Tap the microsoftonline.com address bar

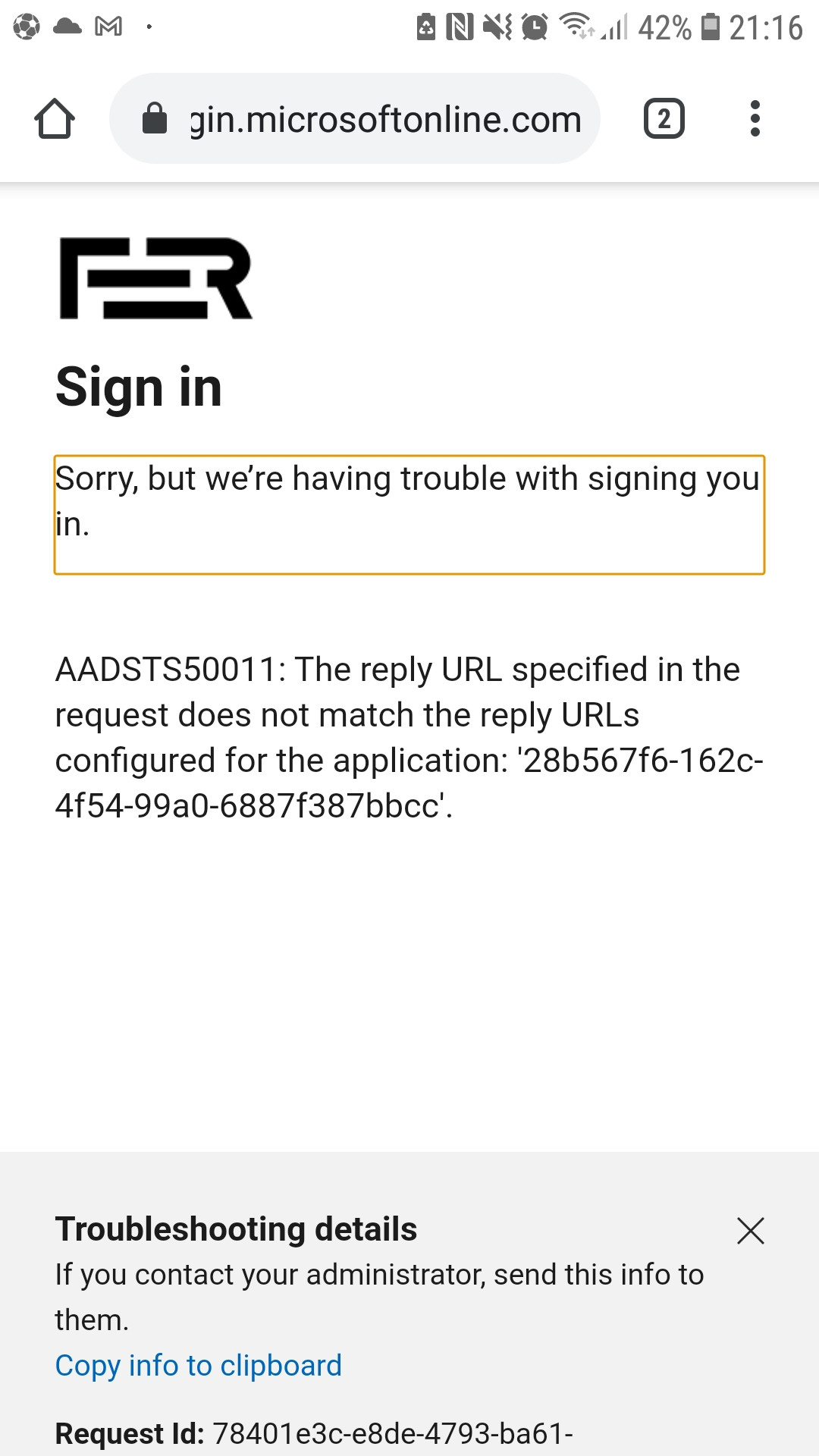355,118
